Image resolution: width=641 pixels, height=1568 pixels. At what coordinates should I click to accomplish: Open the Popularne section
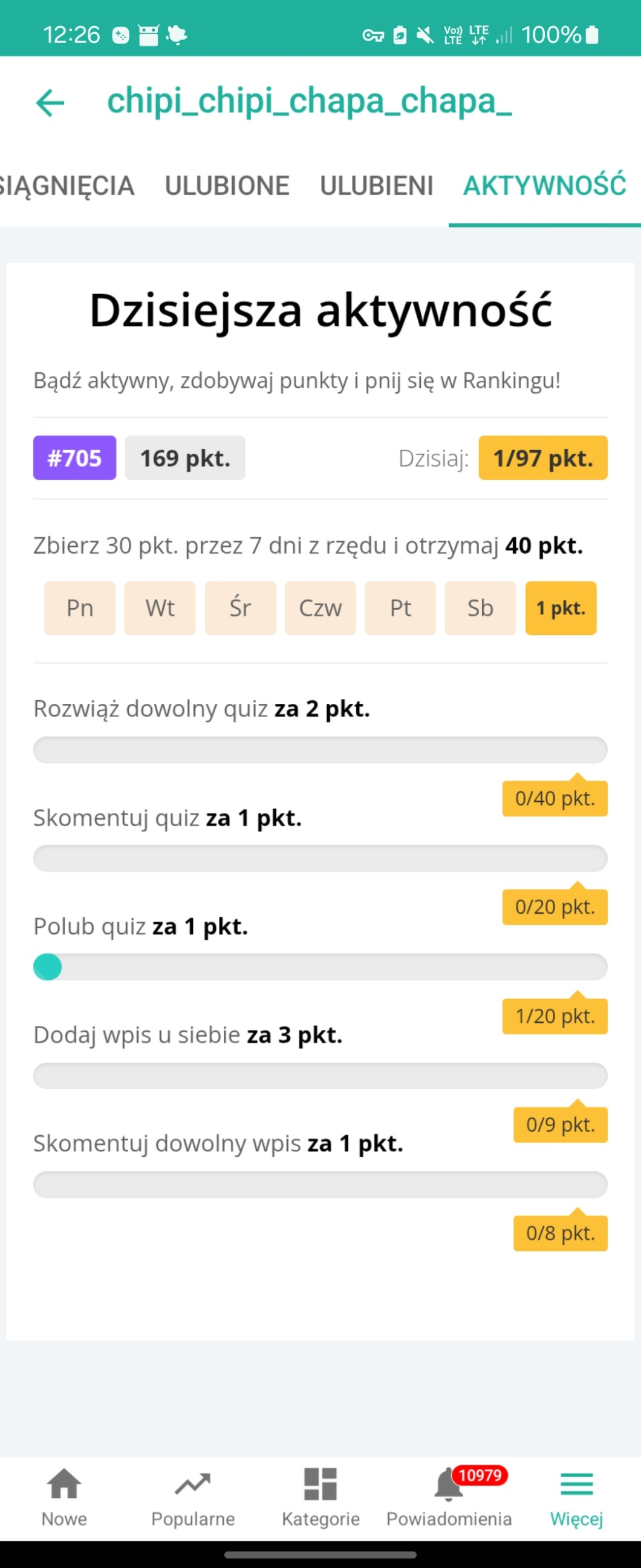pyautogui.click(x=193, y=1497)
